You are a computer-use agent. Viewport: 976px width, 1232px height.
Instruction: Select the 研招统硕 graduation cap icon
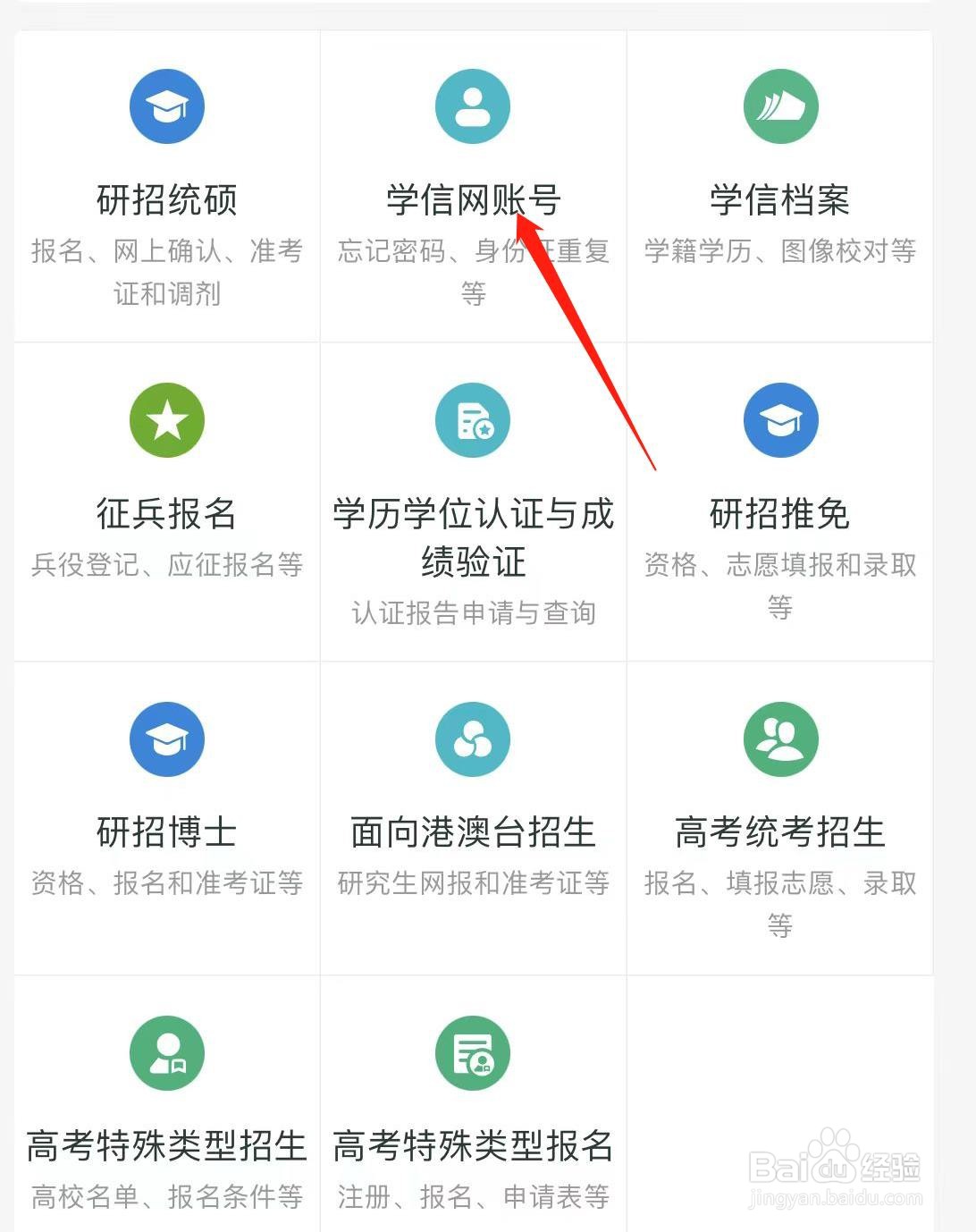(166, 105)
